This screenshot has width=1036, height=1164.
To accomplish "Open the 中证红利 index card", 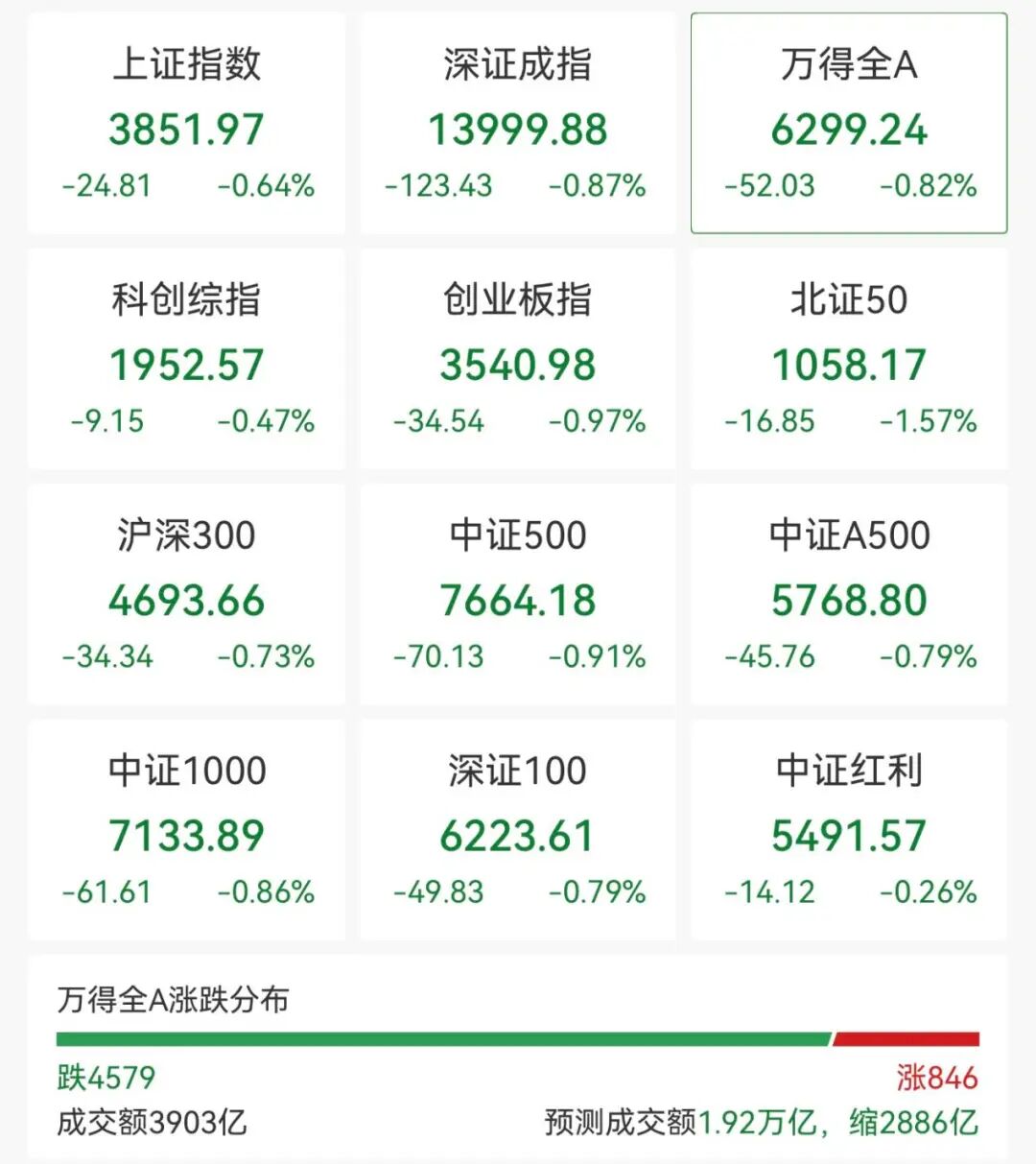I will pos(849,830).
